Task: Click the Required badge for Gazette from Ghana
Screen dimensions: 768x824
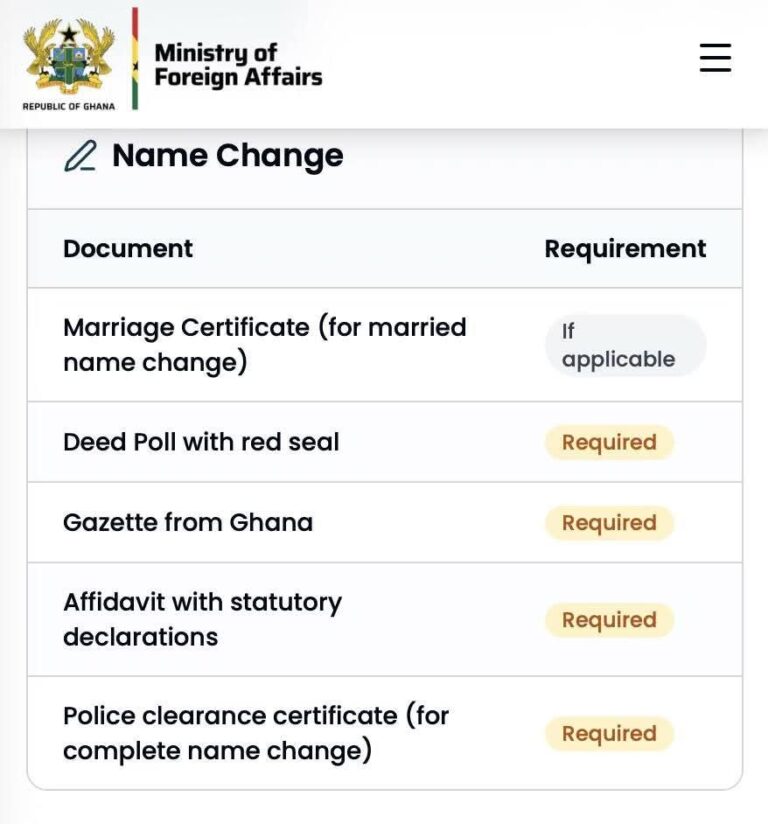Action: point(610,522)
